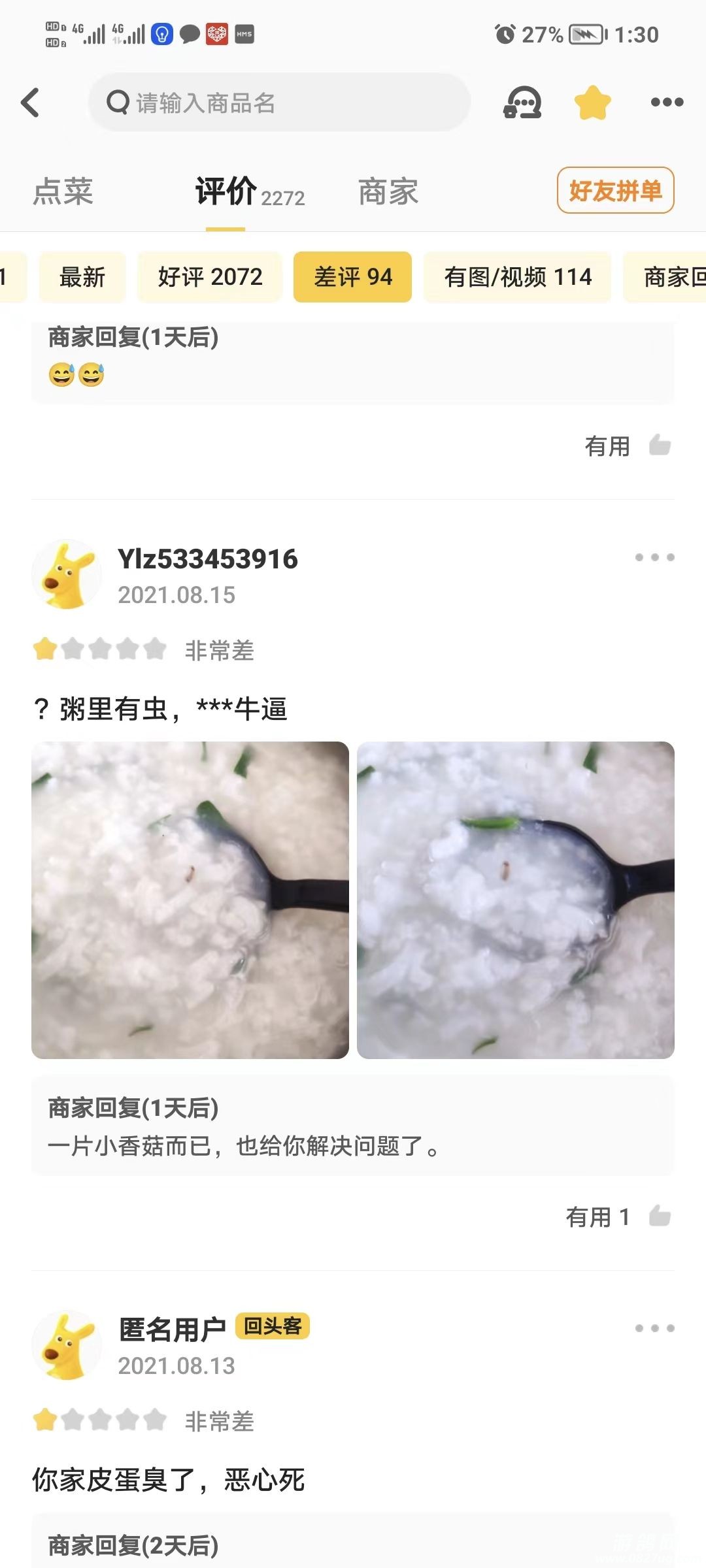Open second porridge photo in Ylz533453916's review
The height and width of the screenshot is (1568, 706).
pyautogui.click(x=516, y=900)
